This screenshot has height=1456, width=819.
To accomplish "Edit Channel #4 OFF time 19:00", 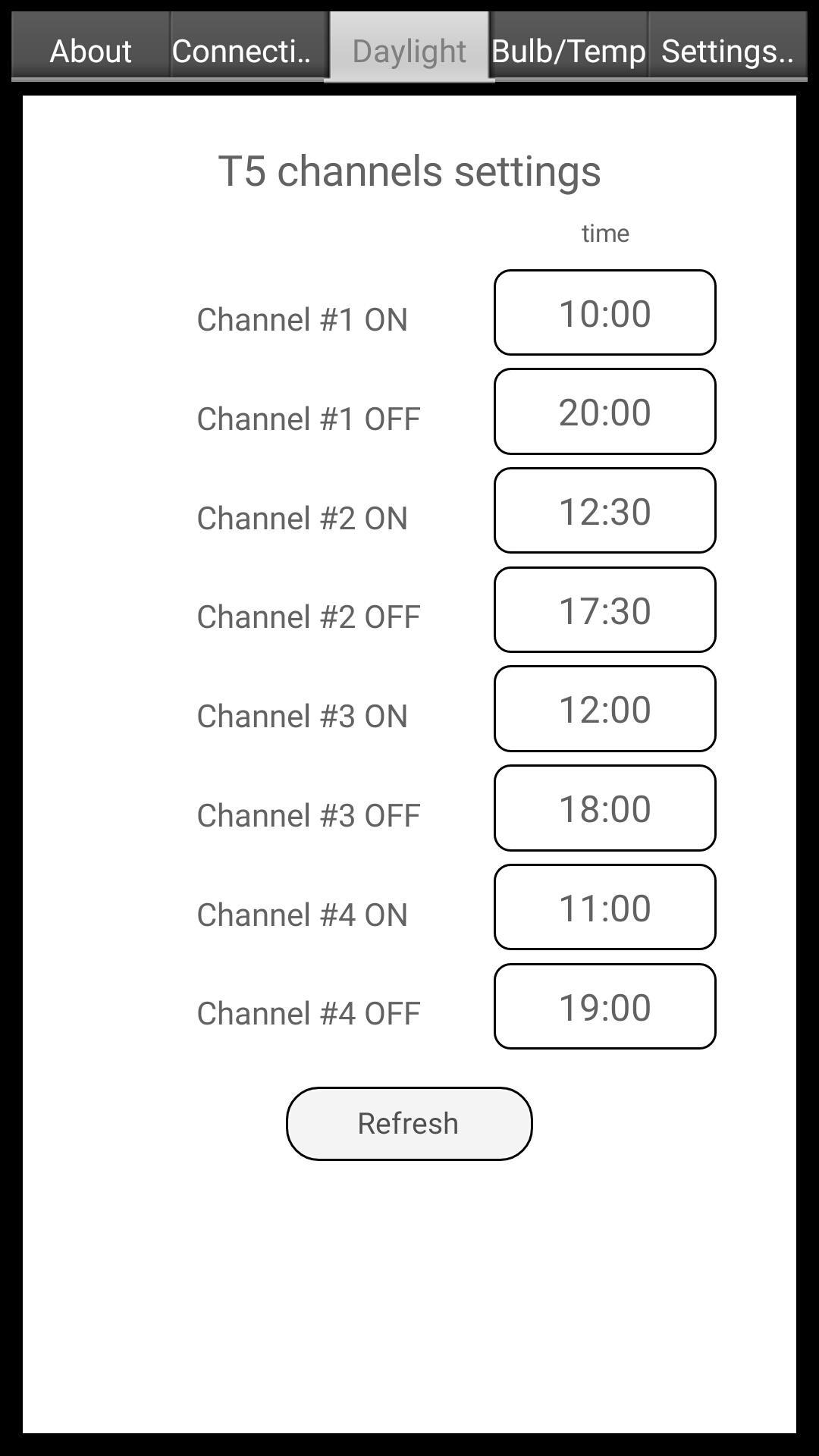I will 604,1006.
